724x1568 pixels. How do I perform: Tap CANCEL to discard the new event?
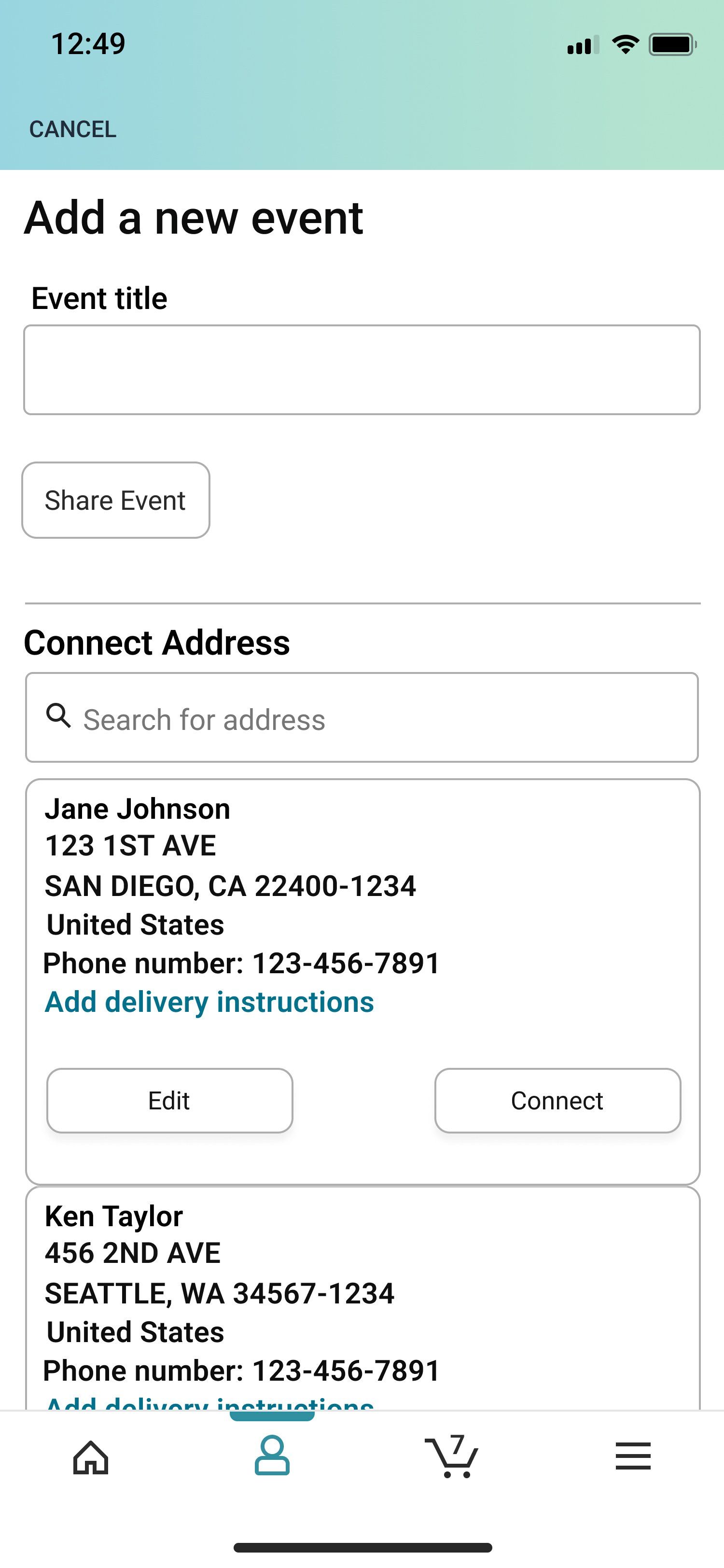pos(72,129)
